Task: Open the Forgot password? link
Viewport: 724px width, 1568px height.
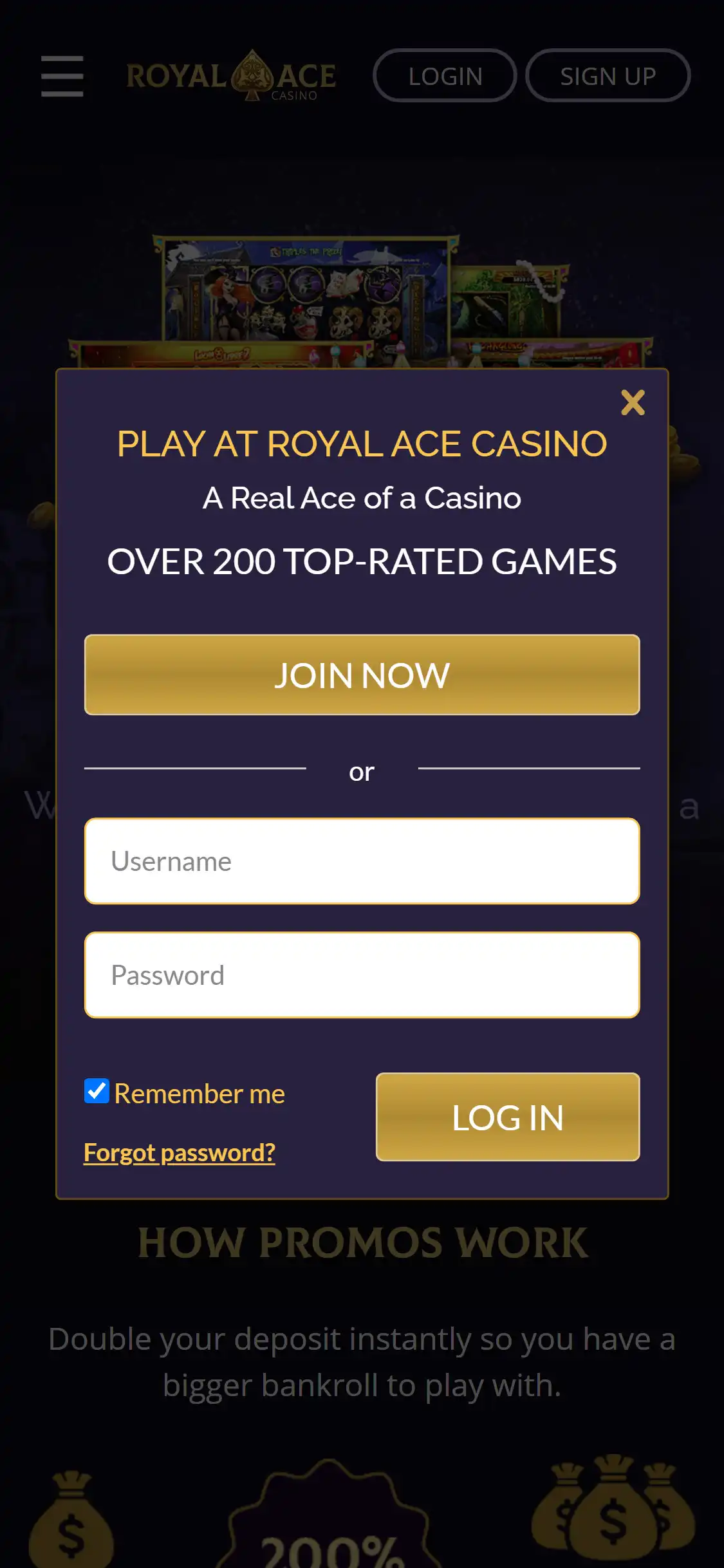Action: [x=180, y=1152]
